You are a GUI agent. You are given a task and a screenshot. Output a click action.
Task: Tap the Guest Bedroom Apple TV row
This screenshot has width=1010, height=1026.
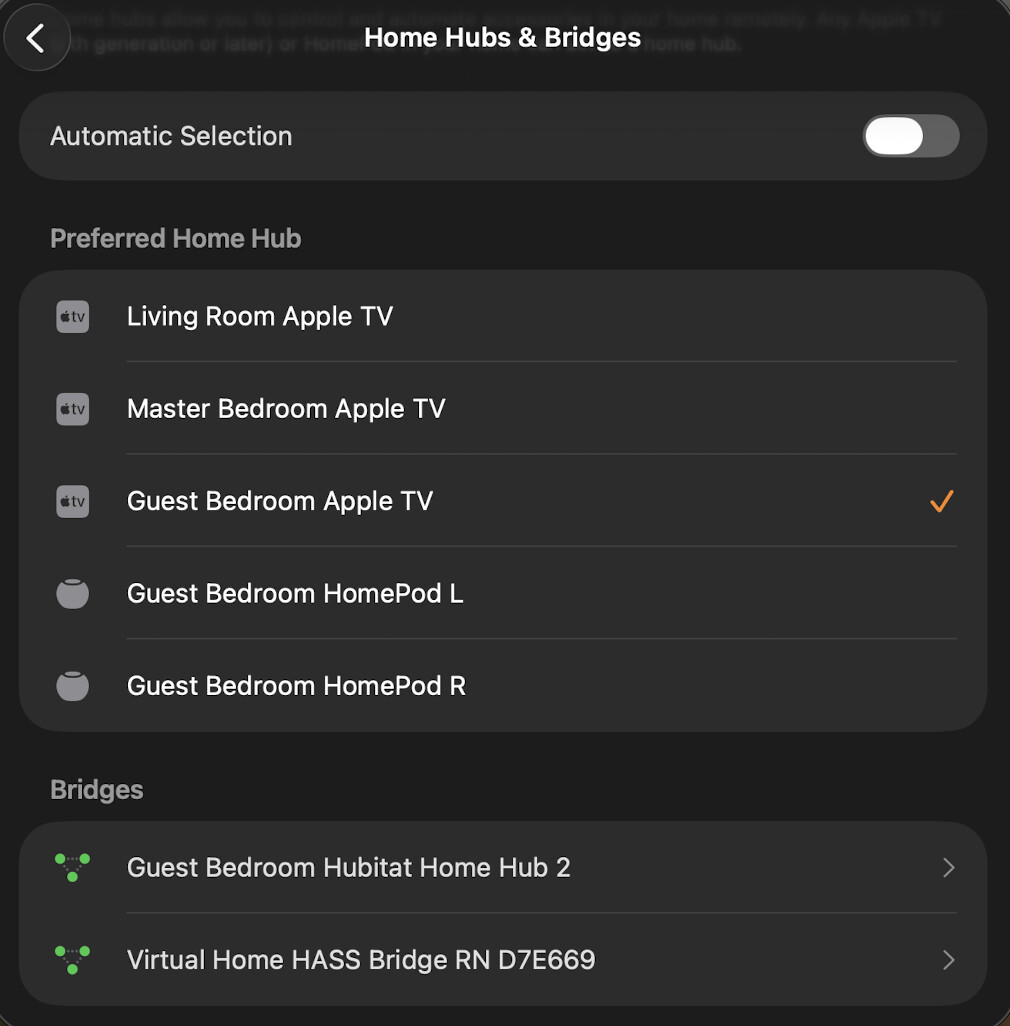503,501
